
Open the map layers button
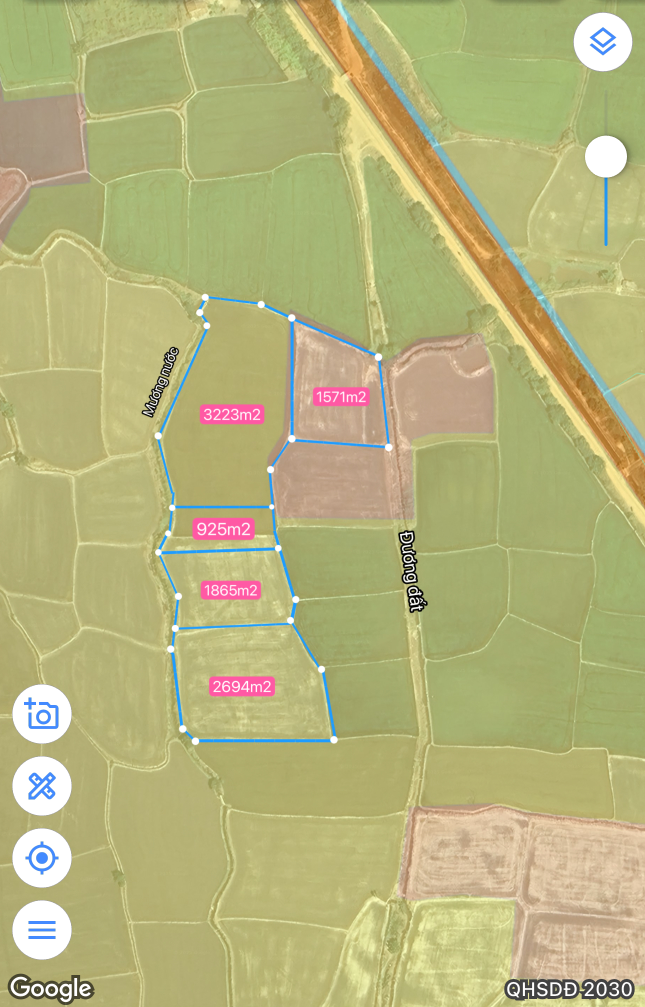click(x=602, y=42)
